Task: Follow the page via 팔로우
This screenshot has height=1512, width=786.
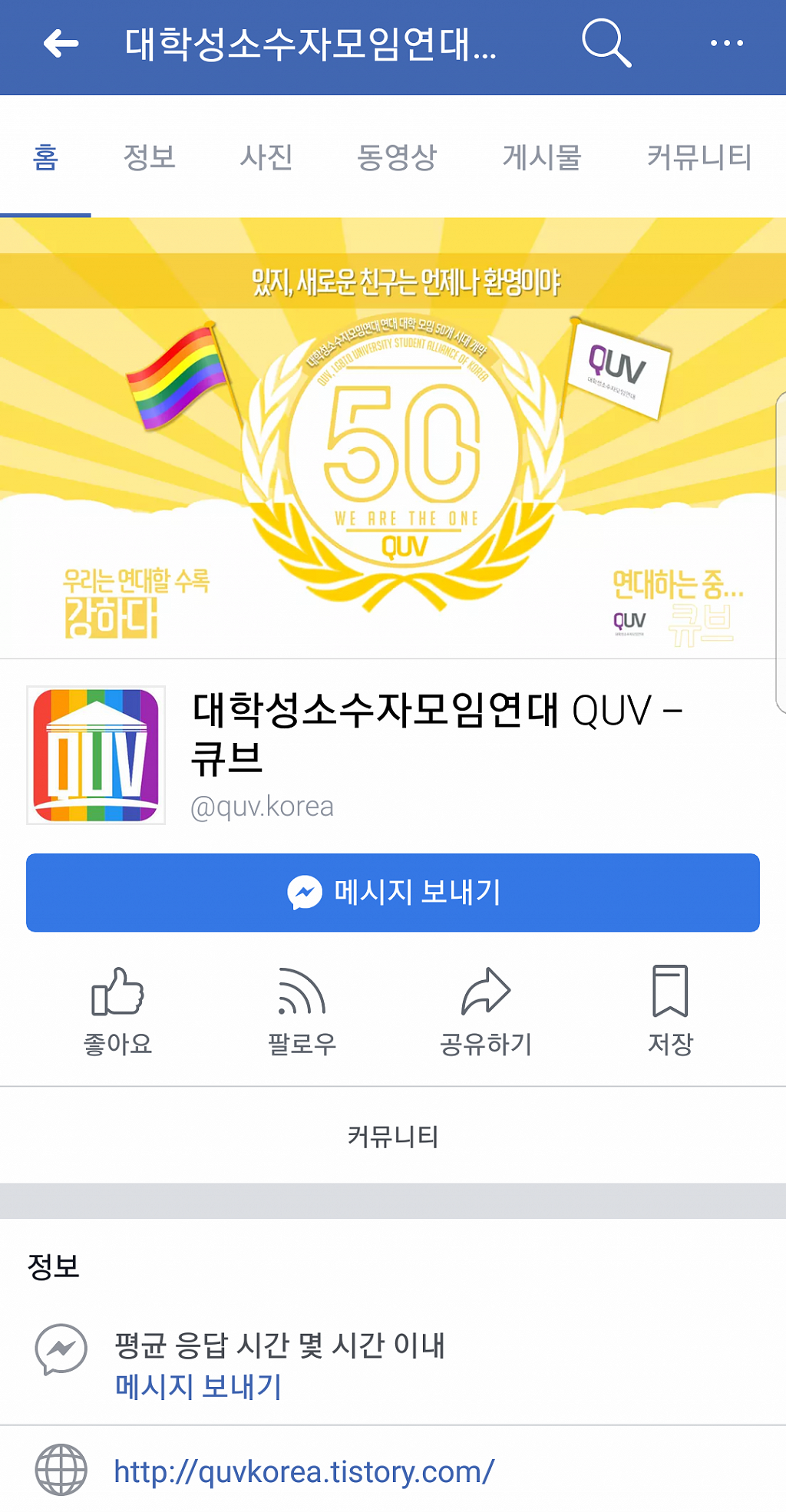Action: pyautogui.click(x=302, y=1012)
